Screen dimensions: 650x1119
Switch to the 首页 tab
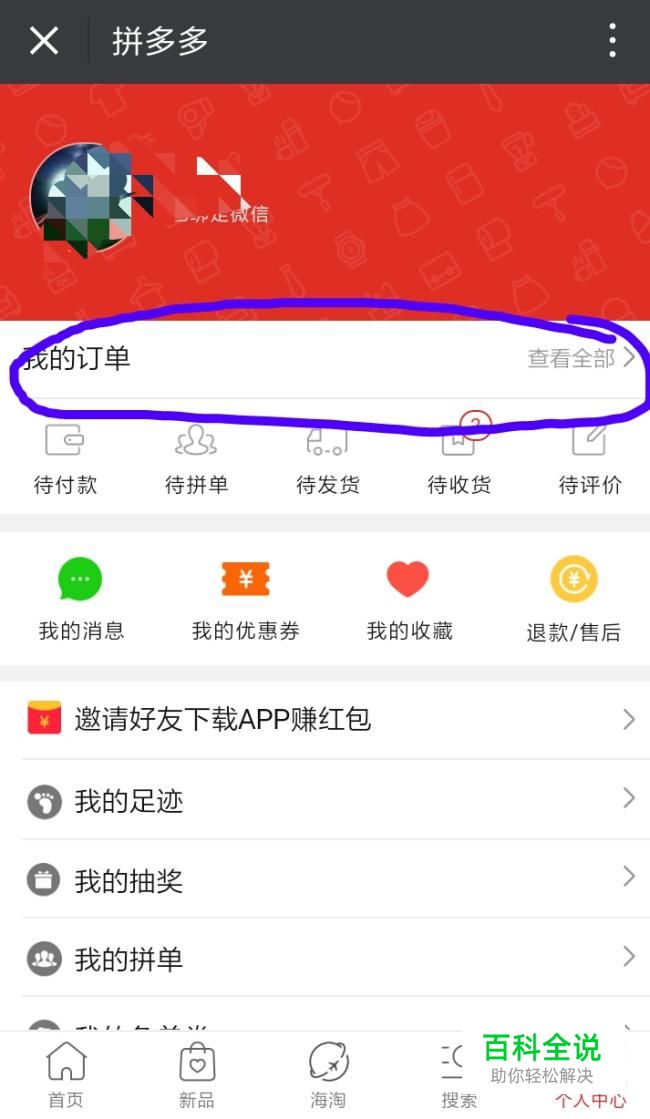(66, 1074)
